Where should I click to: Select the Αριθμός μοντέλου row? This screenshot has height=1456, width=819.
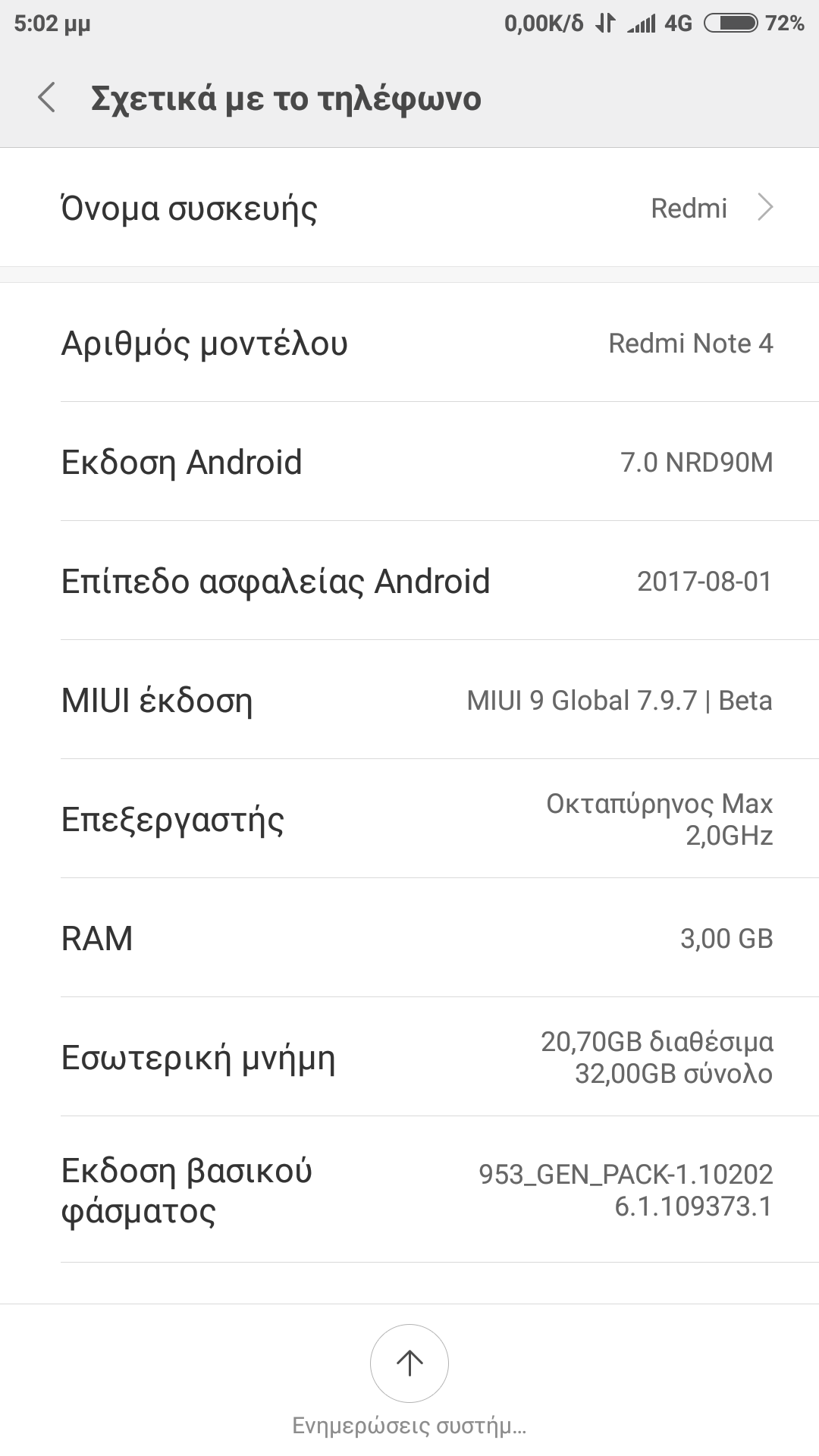pos(409,343)
